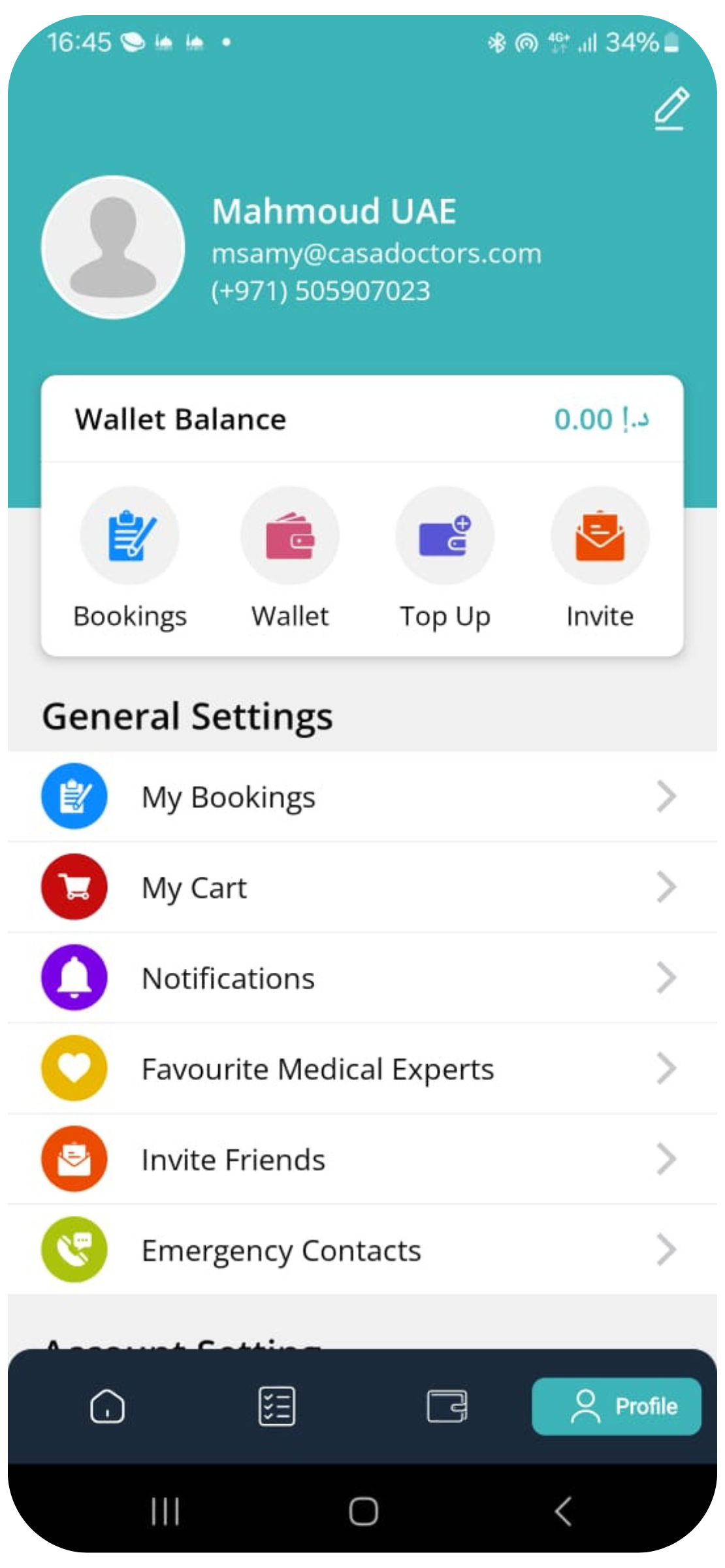Select the Profile tab
Image resolution: width=725 pixels, height=1568 pixels.
click(617, 1406)
